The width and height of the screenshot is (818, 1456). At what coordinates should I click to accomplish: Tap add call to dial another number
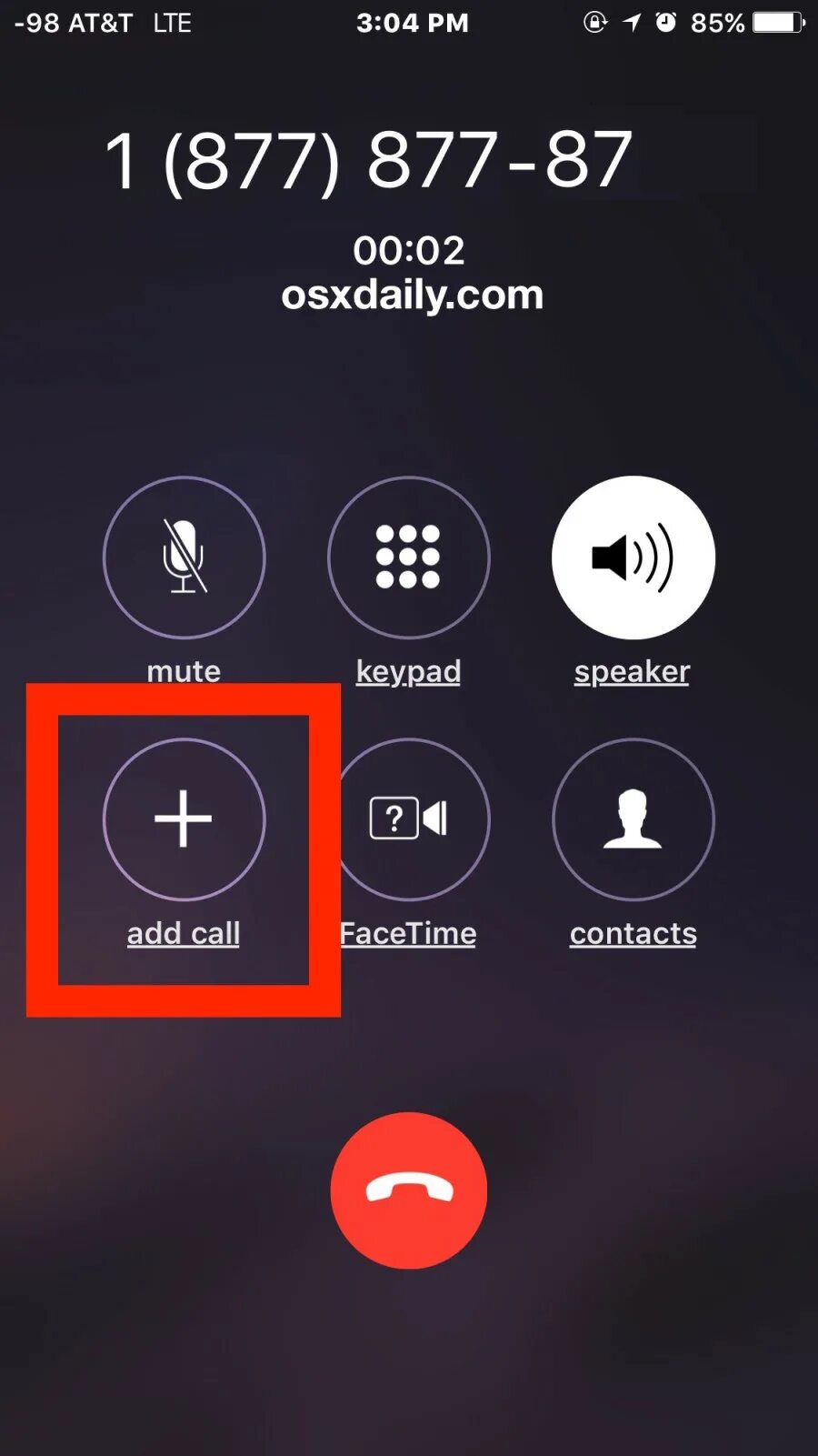[x=184, y=819]
